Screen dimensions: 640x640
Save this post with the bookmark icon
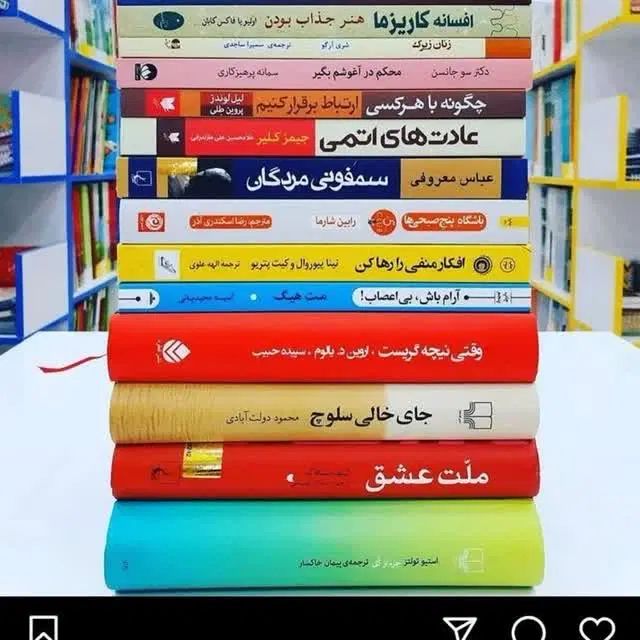(43, 629)
